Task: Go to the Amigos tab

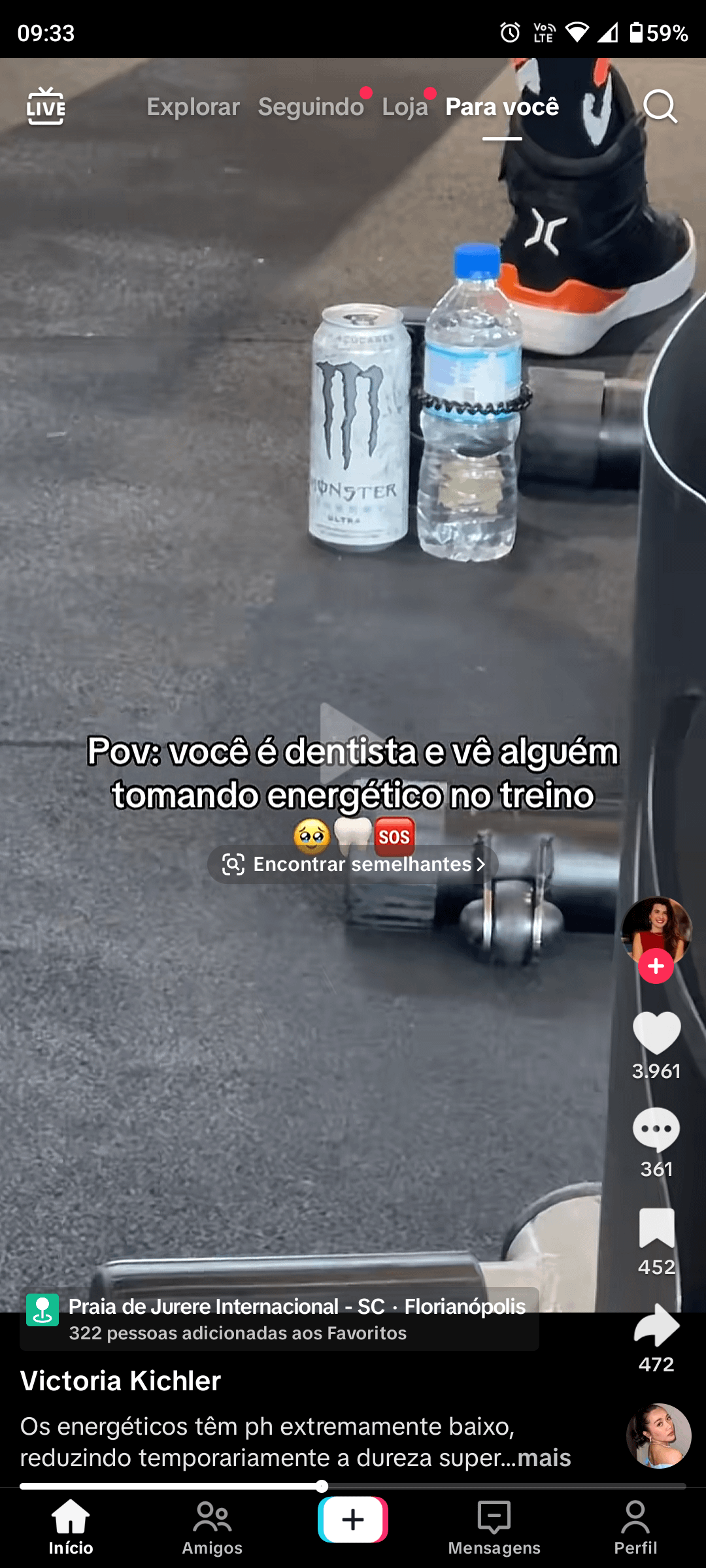Action: point(212,1528)
